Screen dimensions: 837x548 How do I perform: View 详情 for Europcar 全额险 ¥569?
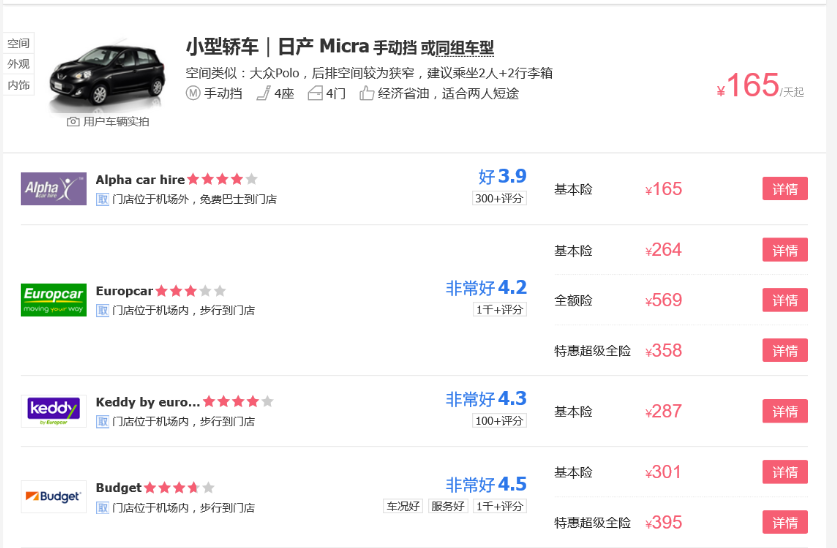click(785, 300)
